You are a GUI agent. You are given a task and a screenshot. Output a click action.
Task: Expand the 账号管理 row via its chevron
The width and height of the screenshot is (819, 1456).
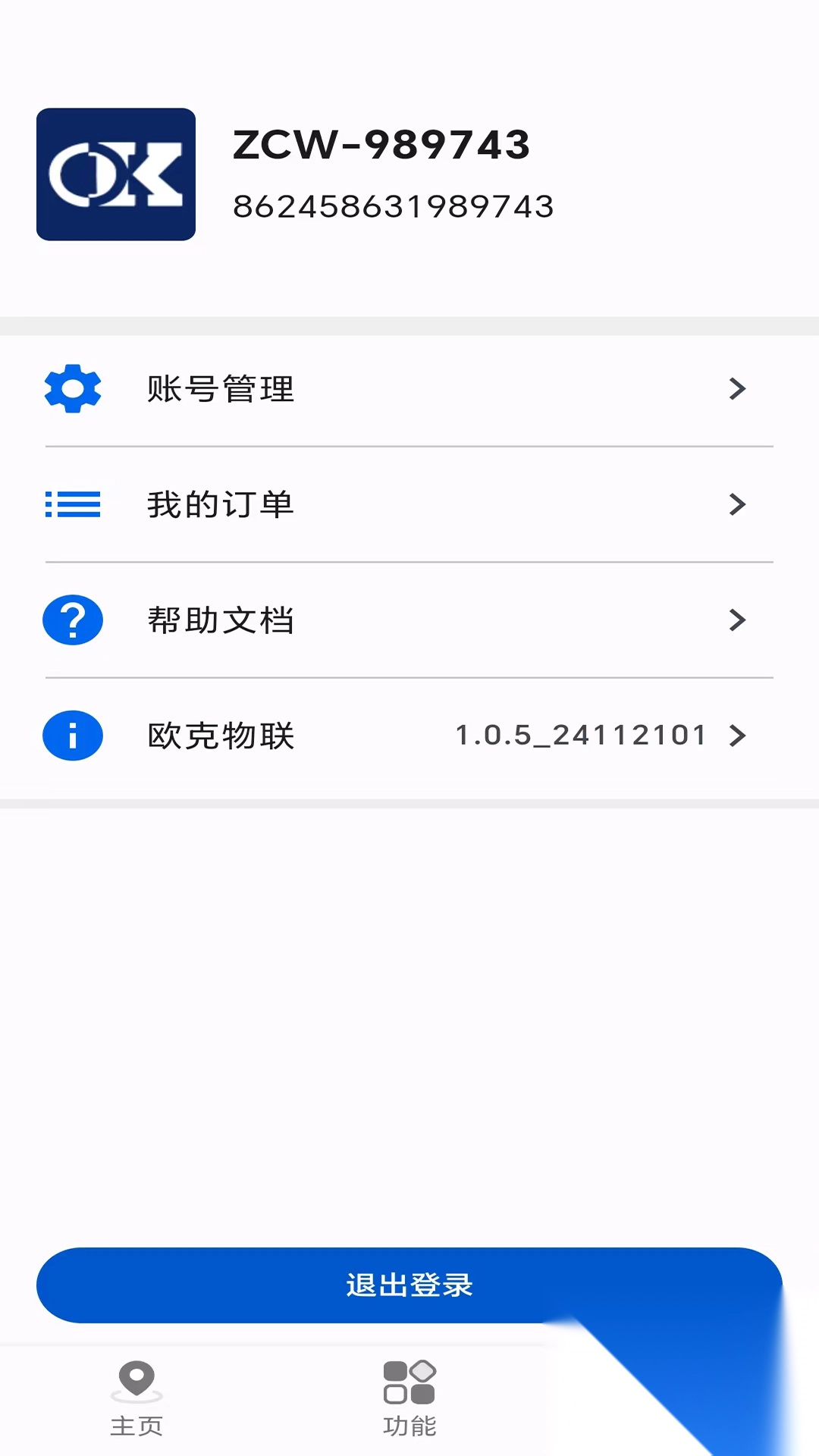point(735,390)
